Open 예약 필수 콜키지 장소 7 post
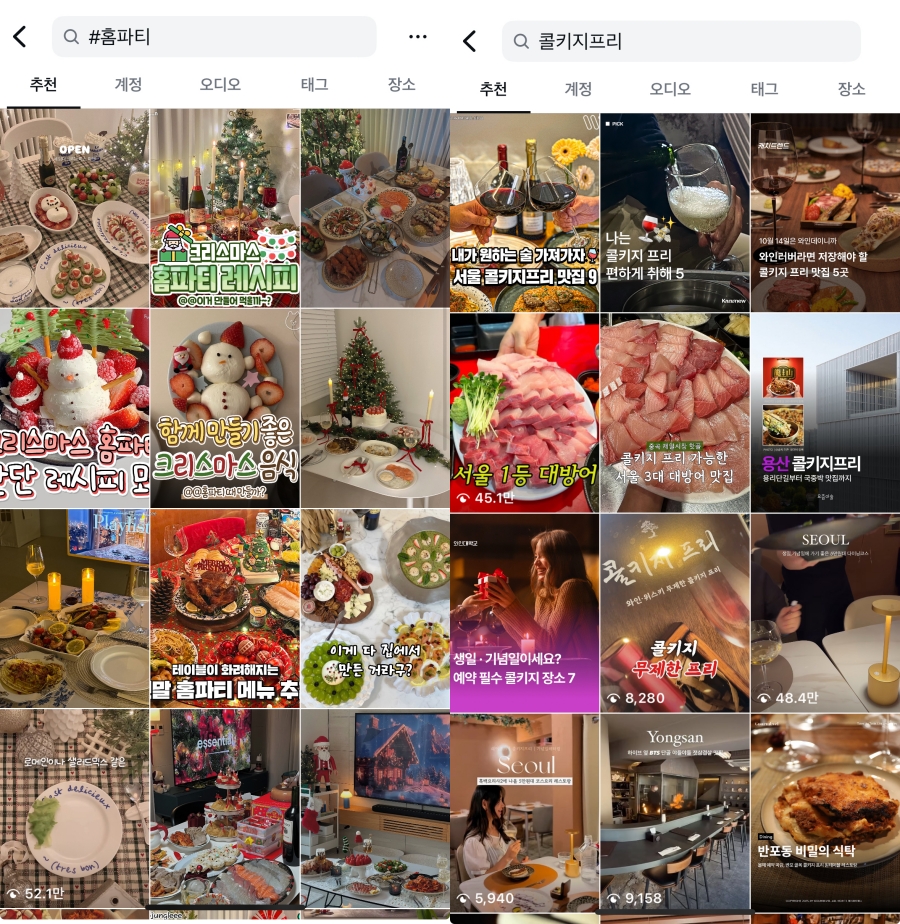The height and width of the screenshot is (924, 900). [525, 612]
